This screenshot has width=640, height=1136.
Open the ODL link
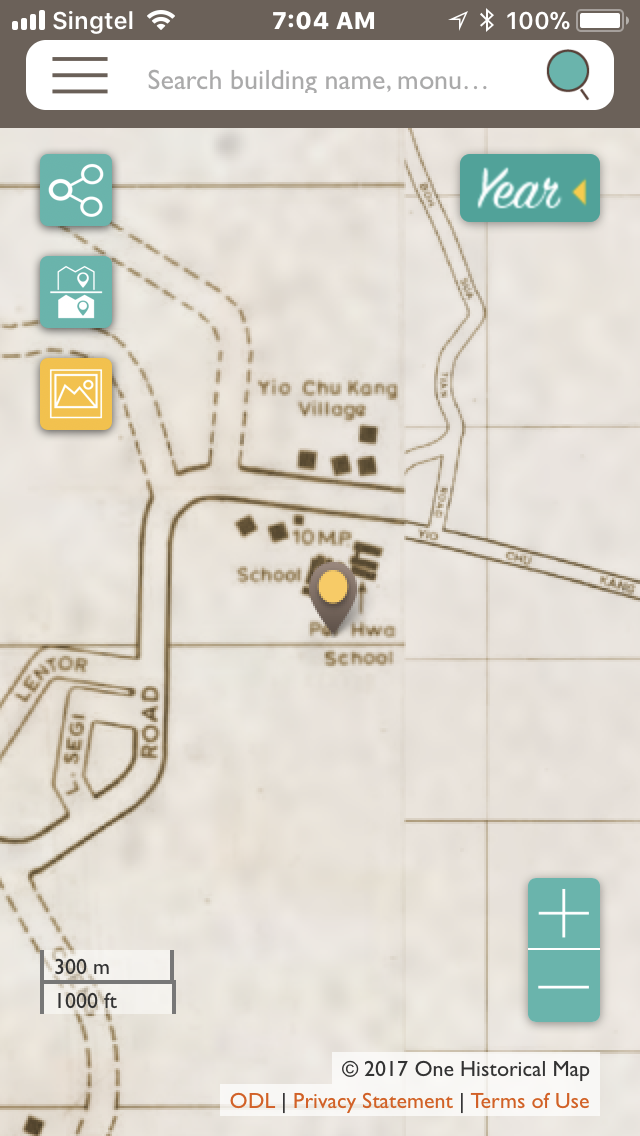coord(252,1101)
